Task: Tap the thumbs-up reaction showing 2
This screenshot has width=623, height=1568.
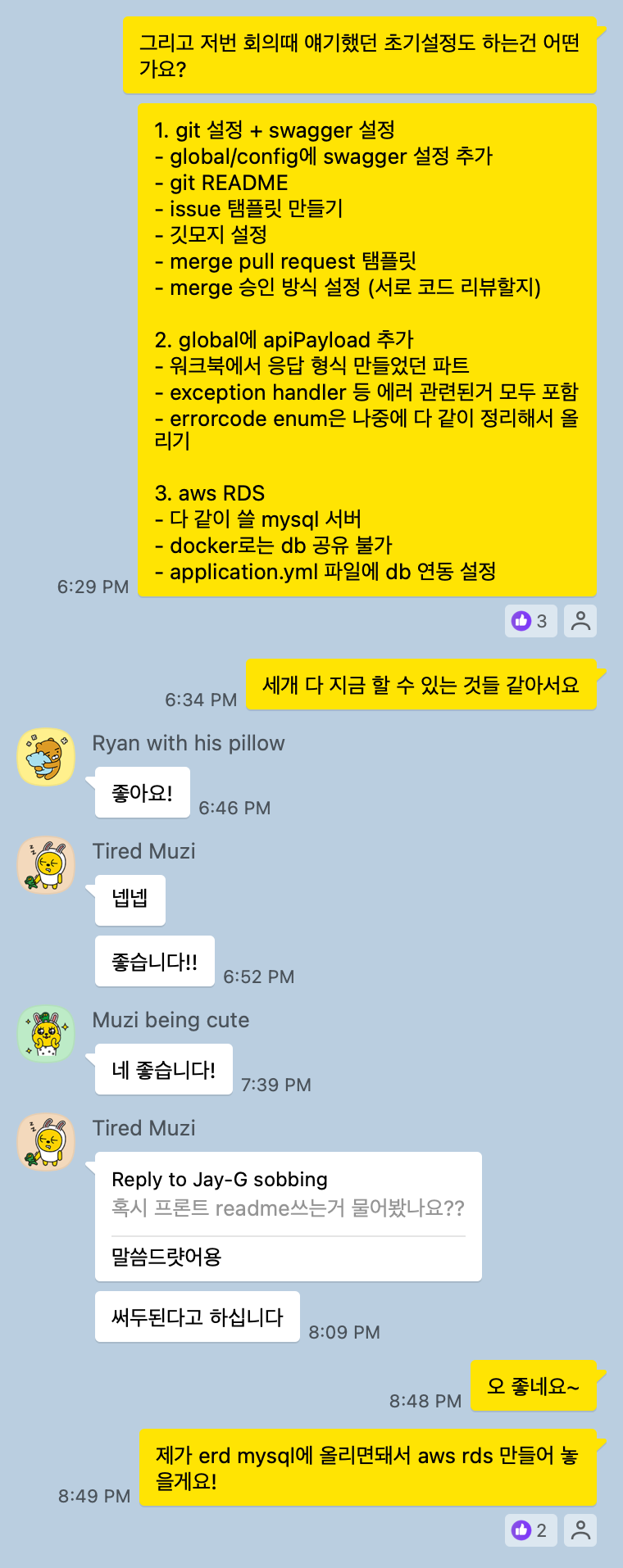Action: coord(530,1529)
